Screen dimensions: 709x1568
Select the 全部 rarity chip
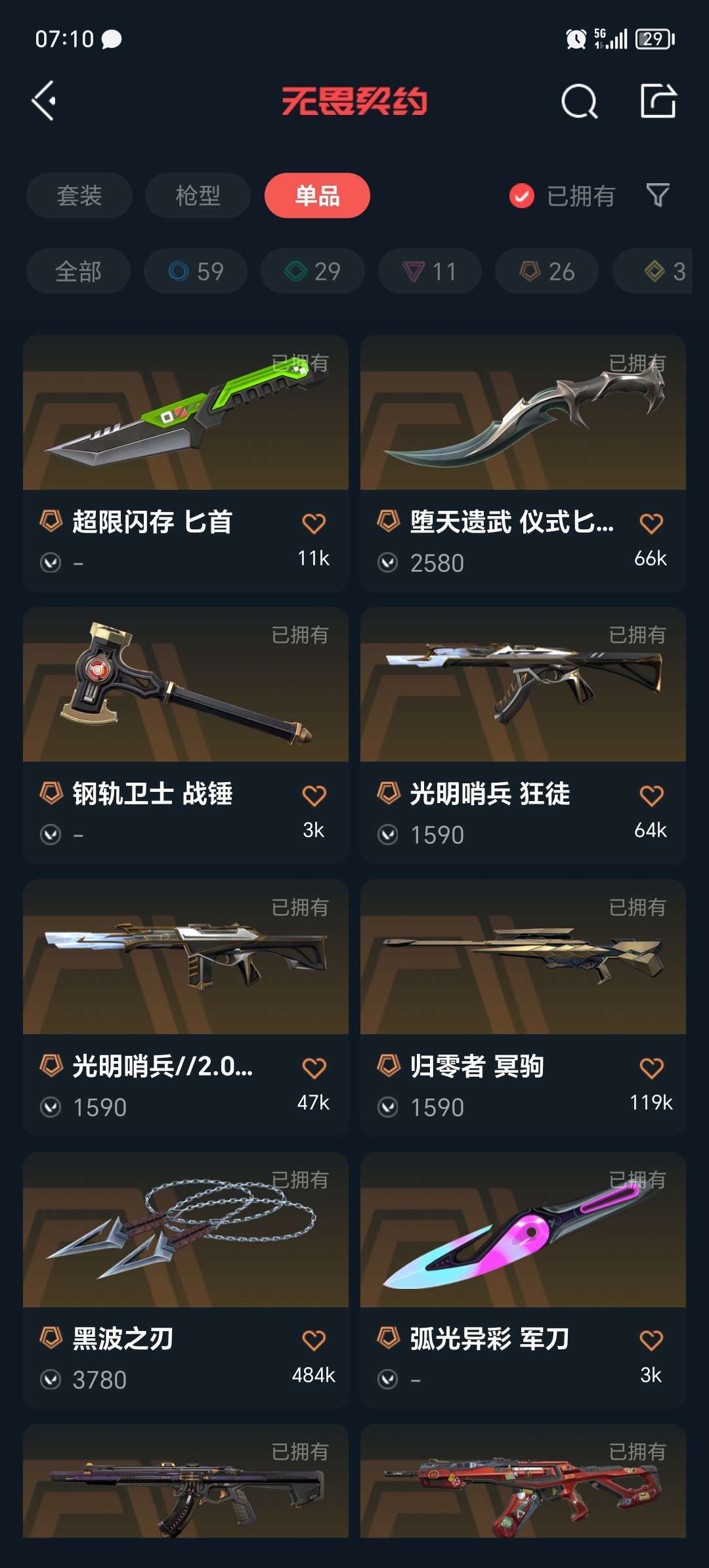78,271
